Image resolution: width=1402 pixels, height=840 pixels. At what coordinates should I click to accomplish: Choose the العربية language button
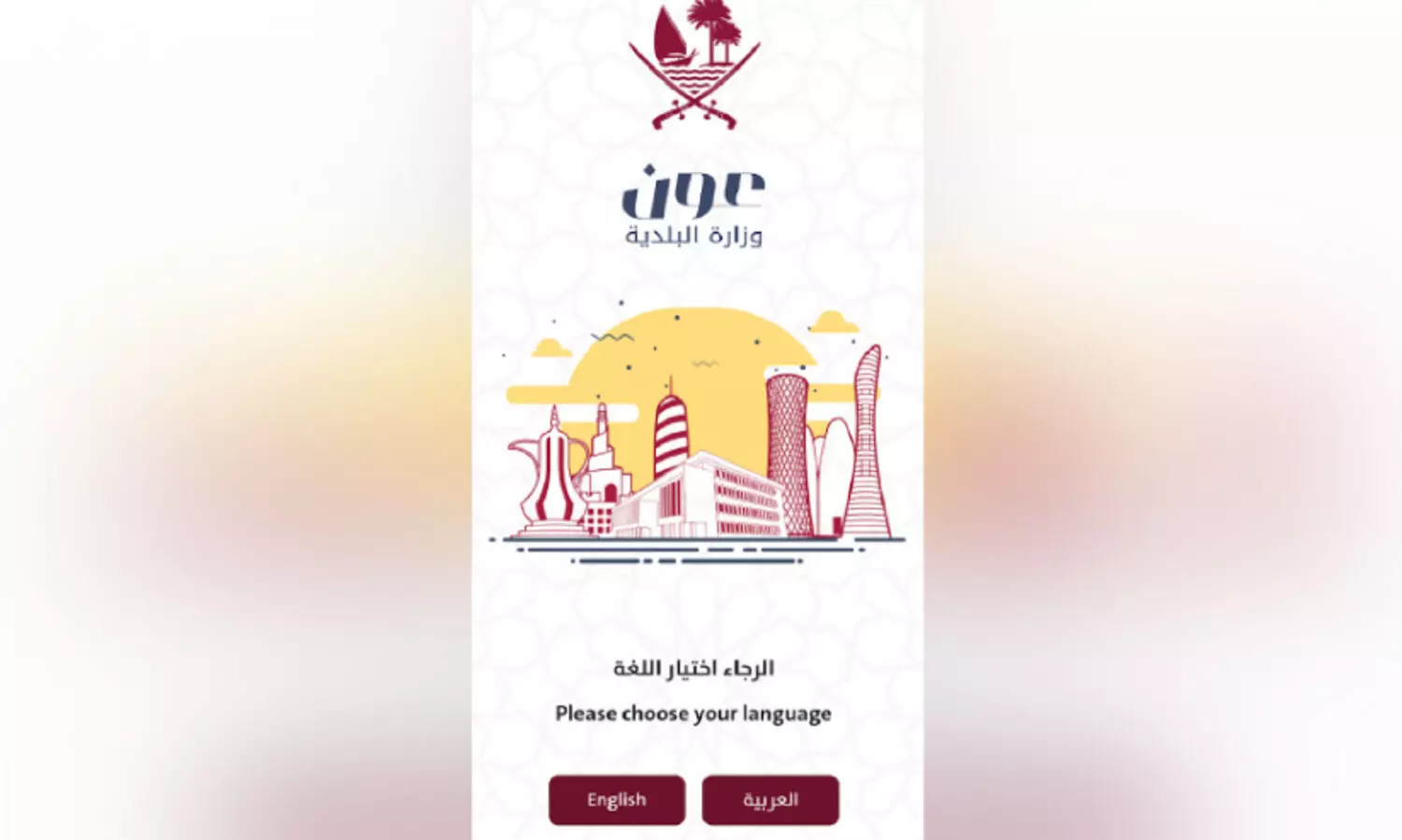[770, 800]
